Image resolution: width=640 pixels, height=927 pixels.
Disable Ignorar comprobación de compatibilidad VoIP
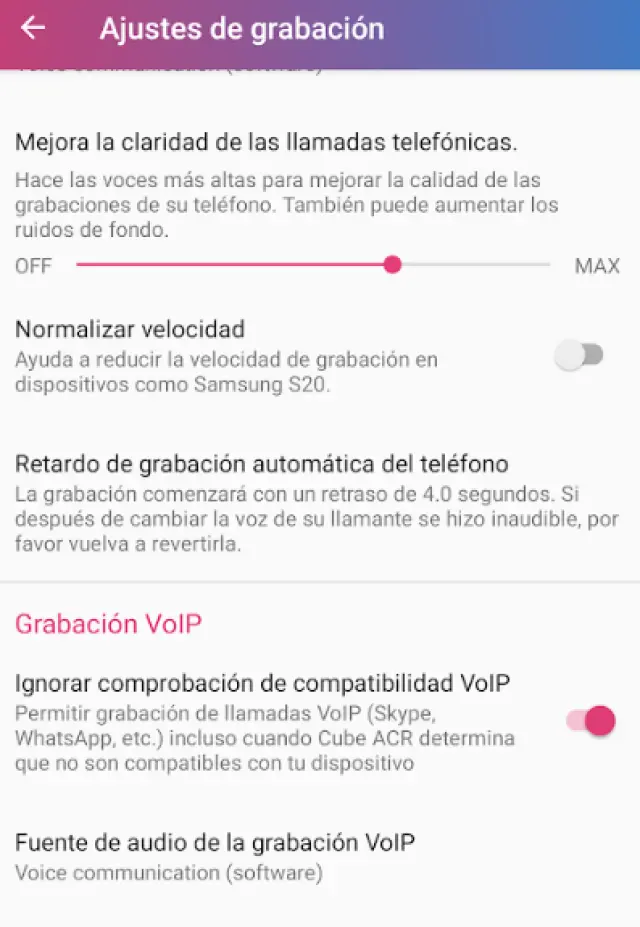coord(590,720)
